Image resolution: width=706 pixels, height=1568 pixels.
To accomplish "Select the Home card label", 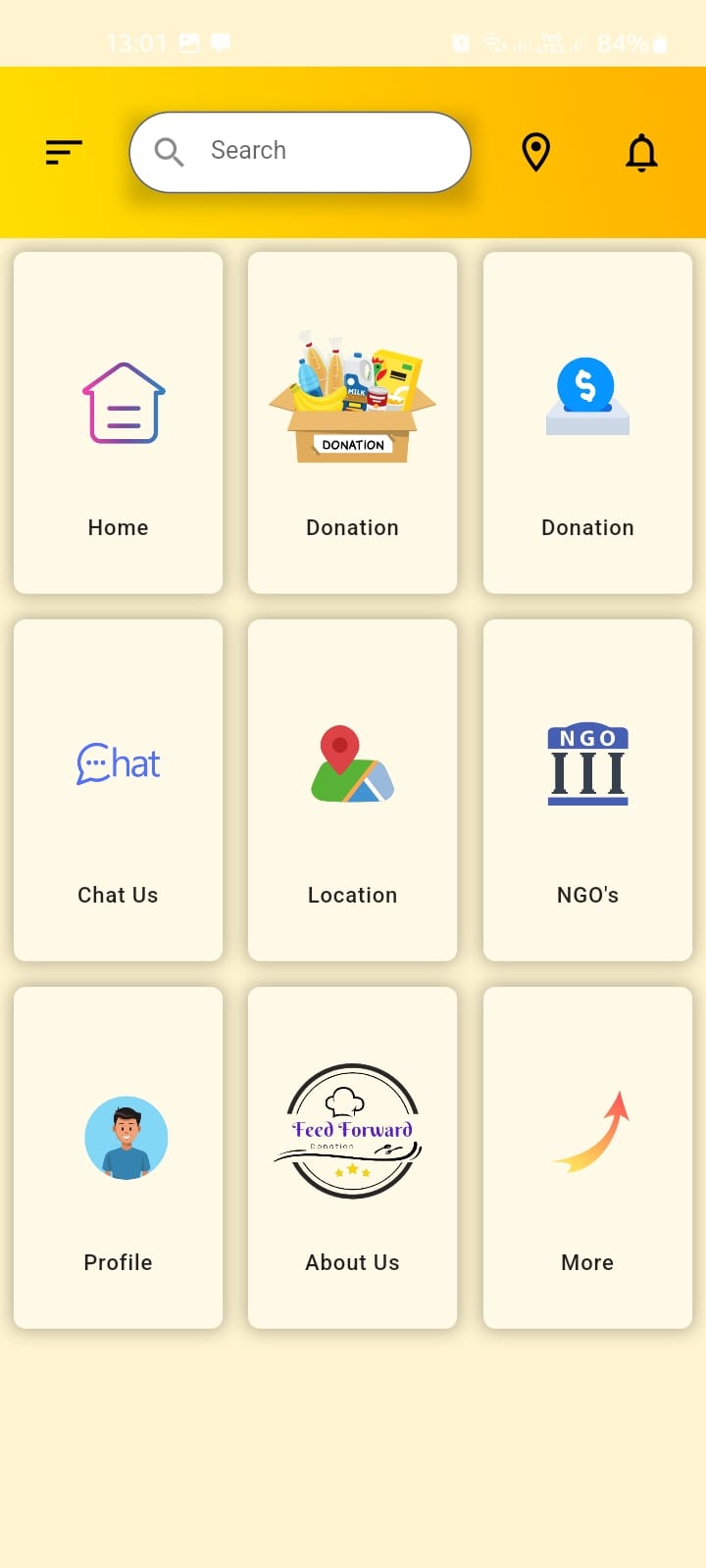I will 118,527.
